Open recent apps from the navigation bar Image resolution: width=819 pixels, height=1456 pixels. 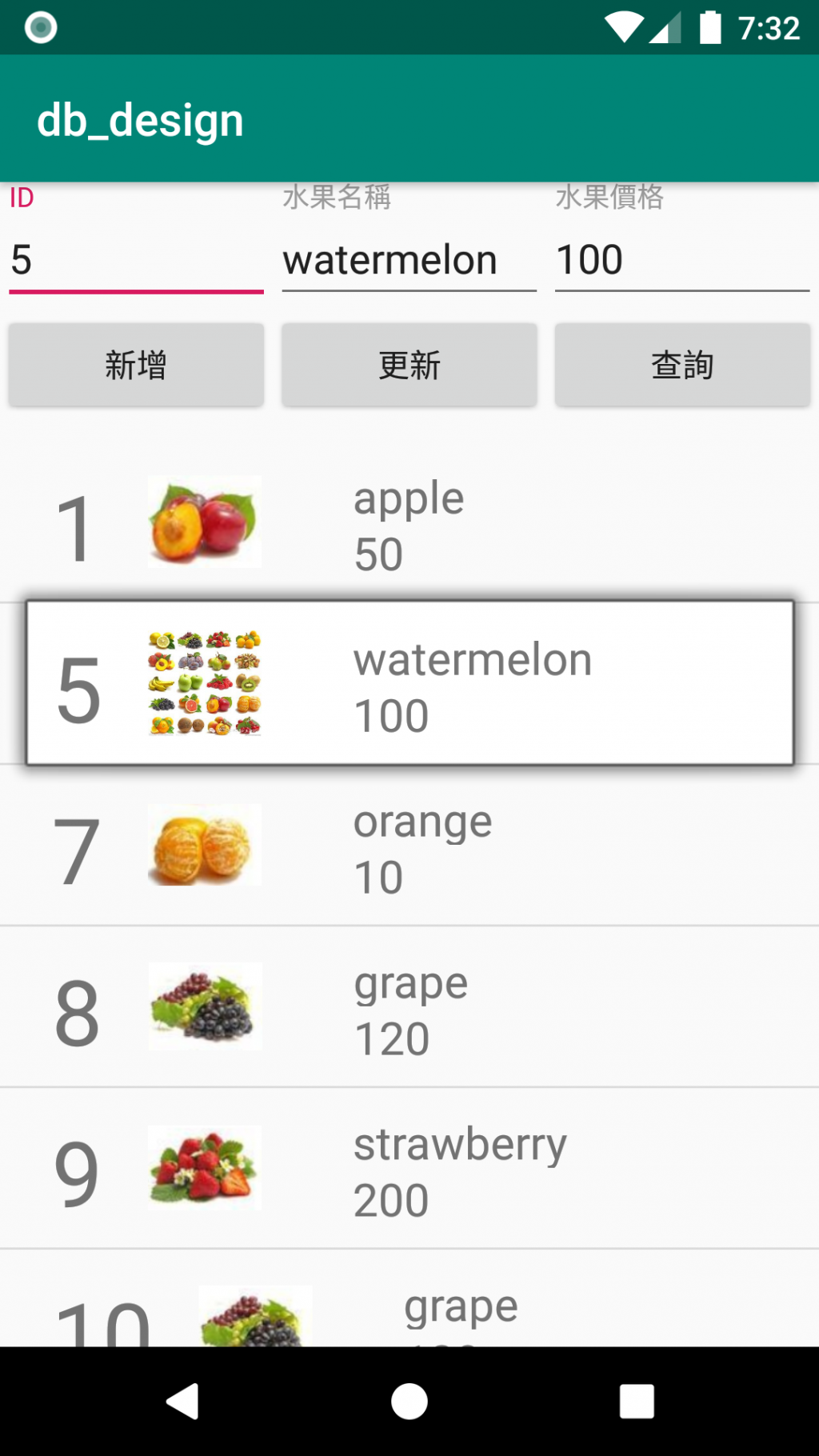pyautogui.click(x=637, y=1402)
